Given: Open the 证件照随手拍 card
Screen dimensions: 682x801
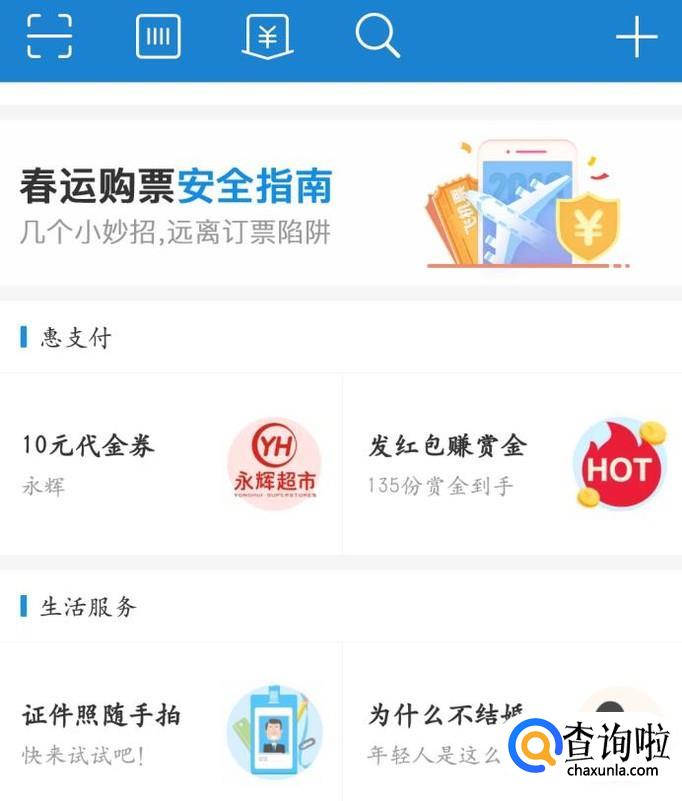Looking at the screenshot, I should click(170, 730).
